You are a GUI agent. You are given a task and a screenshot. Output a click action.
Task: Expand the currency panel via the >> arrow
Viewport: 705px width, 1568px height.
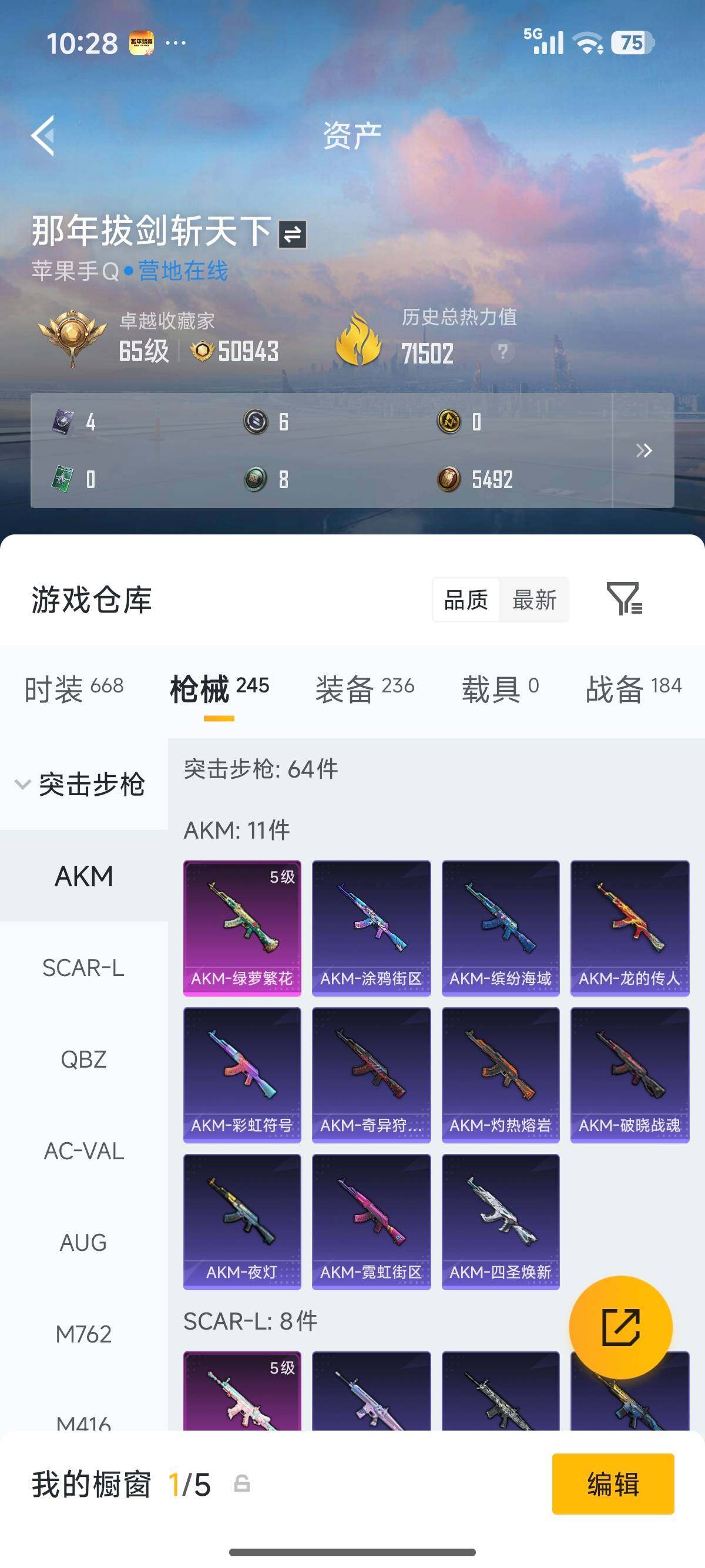coord(643,451)
